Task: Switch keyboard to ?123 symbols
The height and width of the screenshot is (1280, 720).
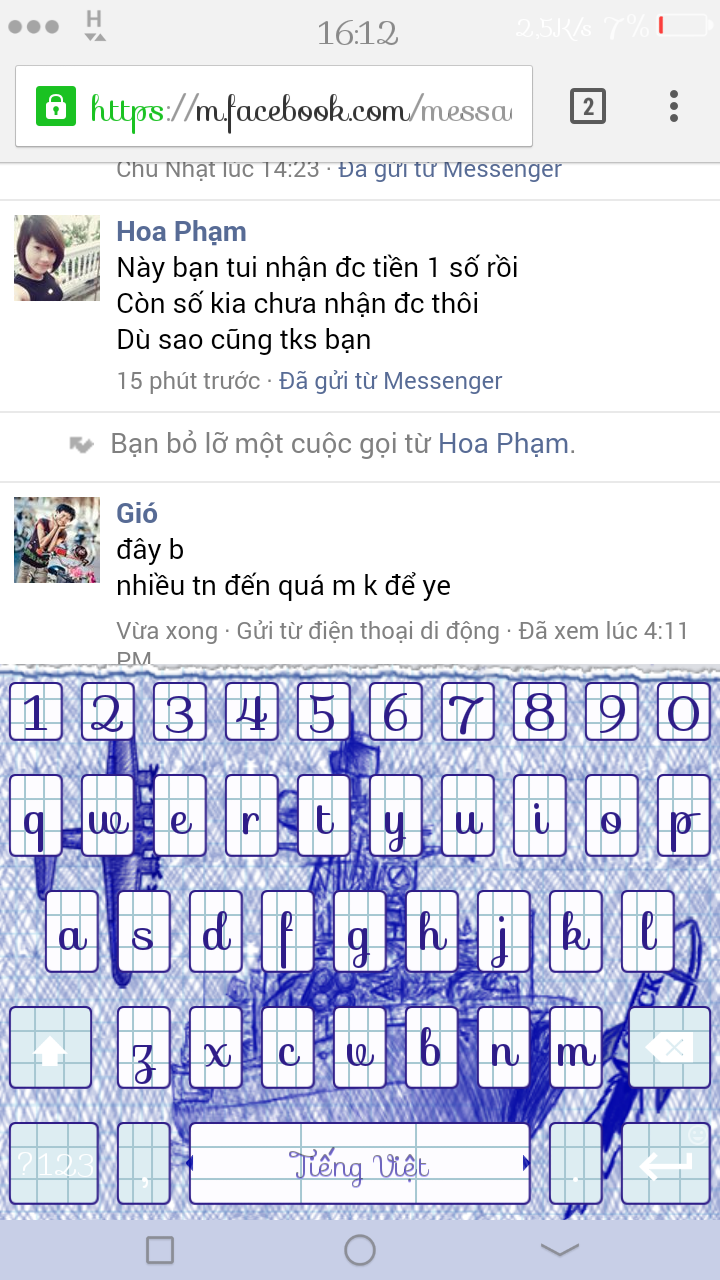Action: click(x=54, y=1164)
